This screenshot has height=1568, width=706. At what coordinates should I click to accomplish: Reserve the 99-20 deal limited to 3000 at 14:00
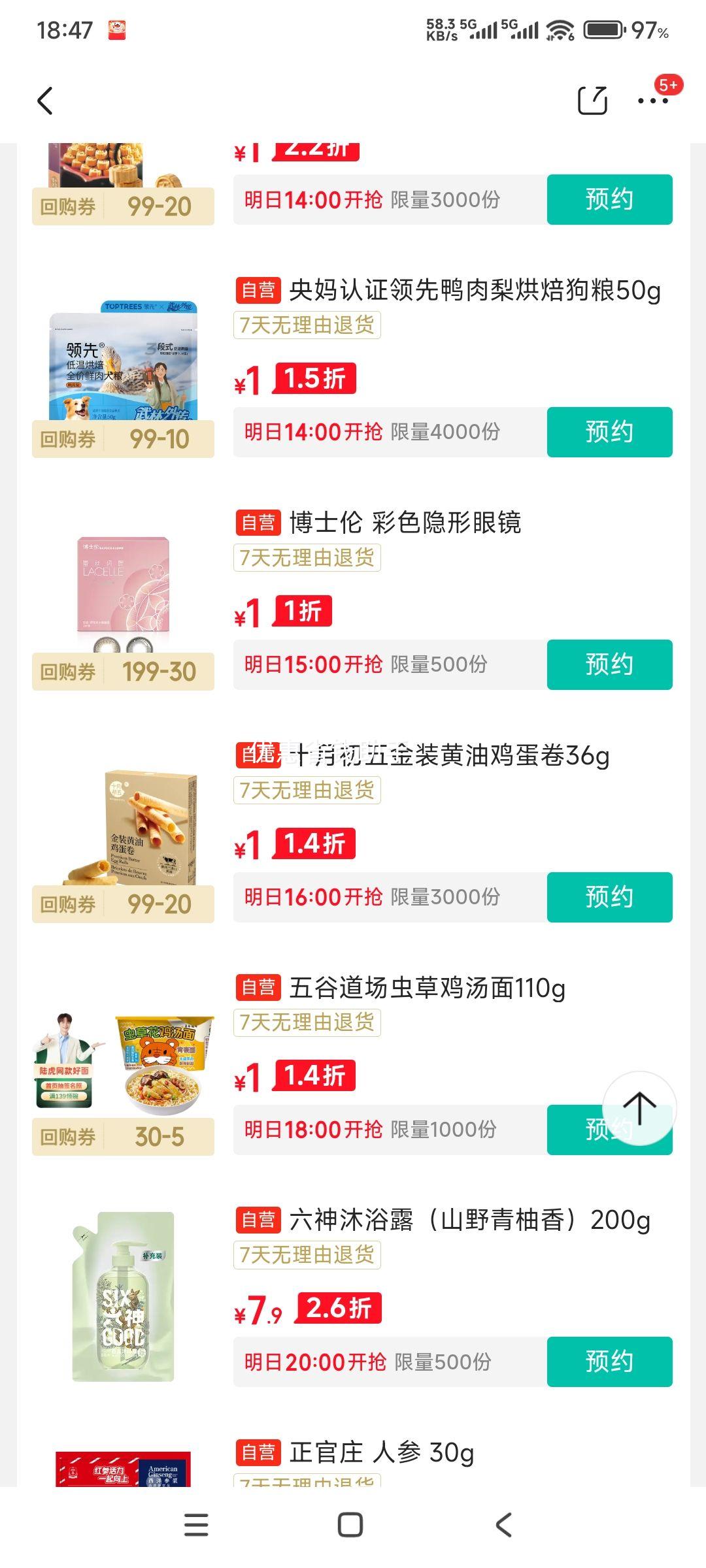609,199
